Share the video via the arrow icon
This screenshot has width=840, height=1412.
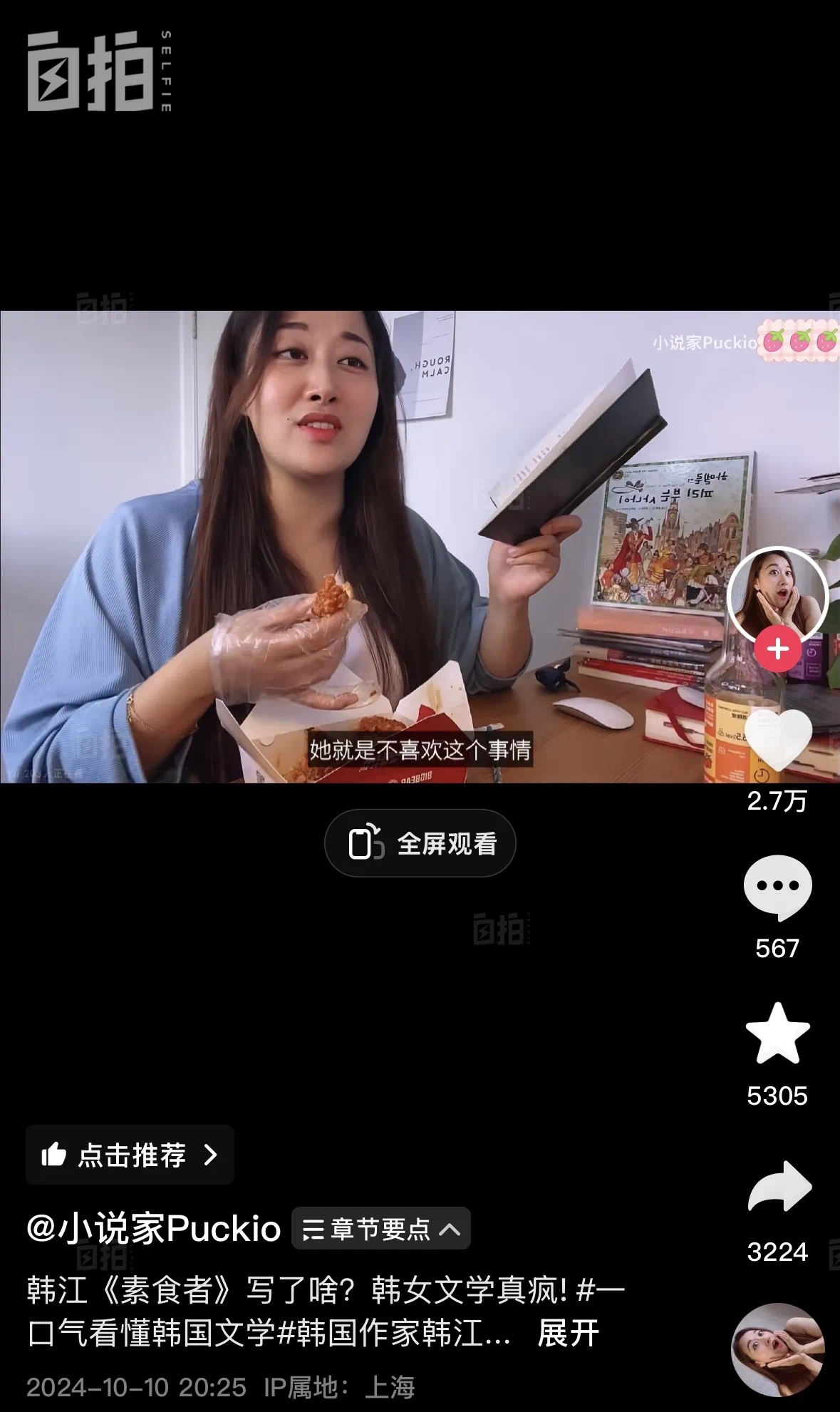tap(779, 1187)
